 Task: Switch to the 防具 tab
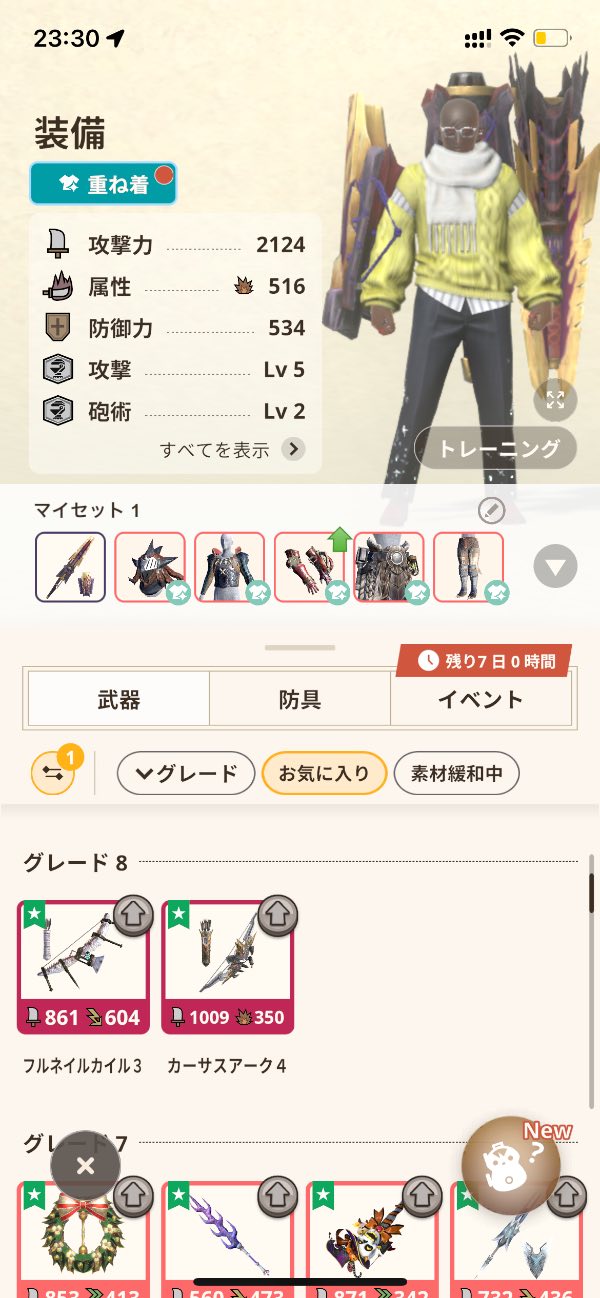300,699
